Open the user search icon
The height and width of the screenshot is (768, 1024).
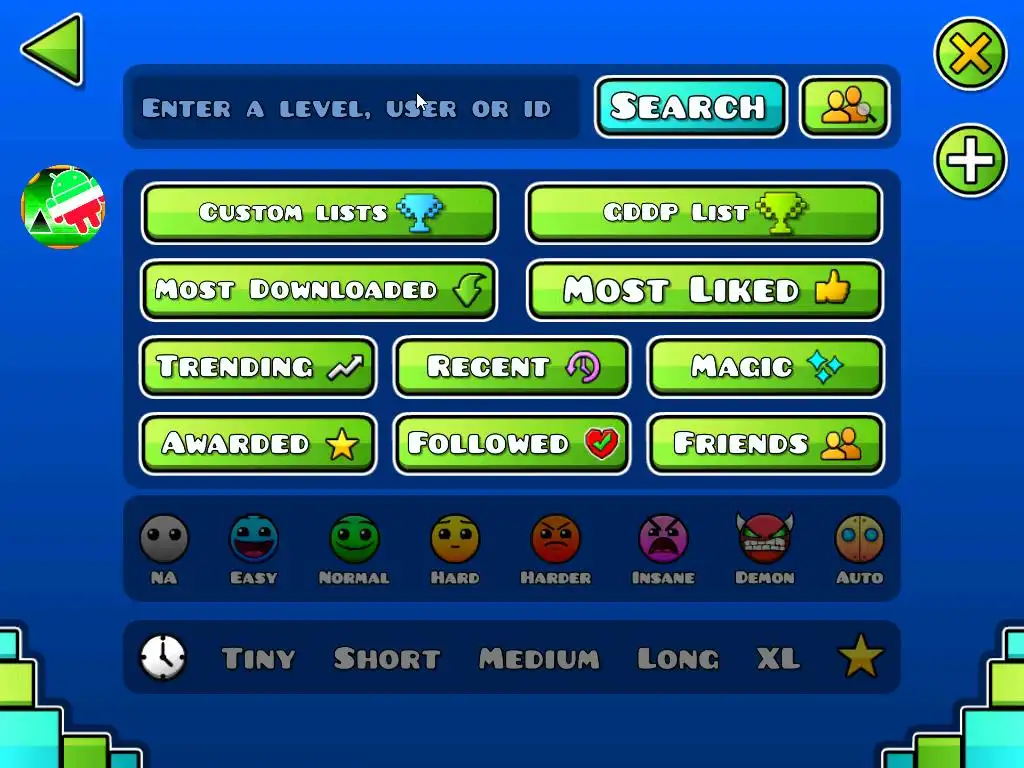coord(844,107)
